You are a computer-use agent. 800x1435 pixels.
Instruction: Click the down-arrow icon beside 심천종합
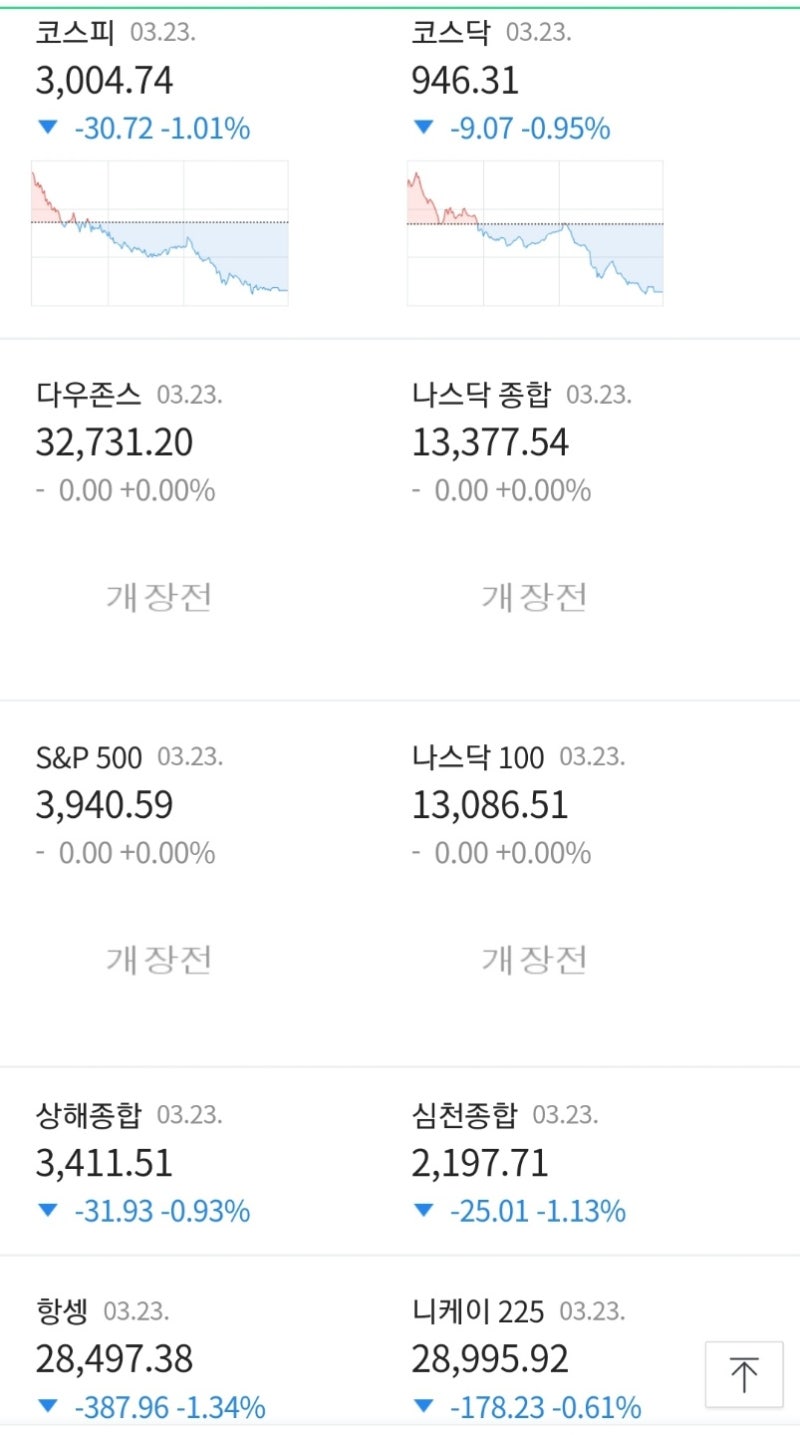(x=424, y=1211)
